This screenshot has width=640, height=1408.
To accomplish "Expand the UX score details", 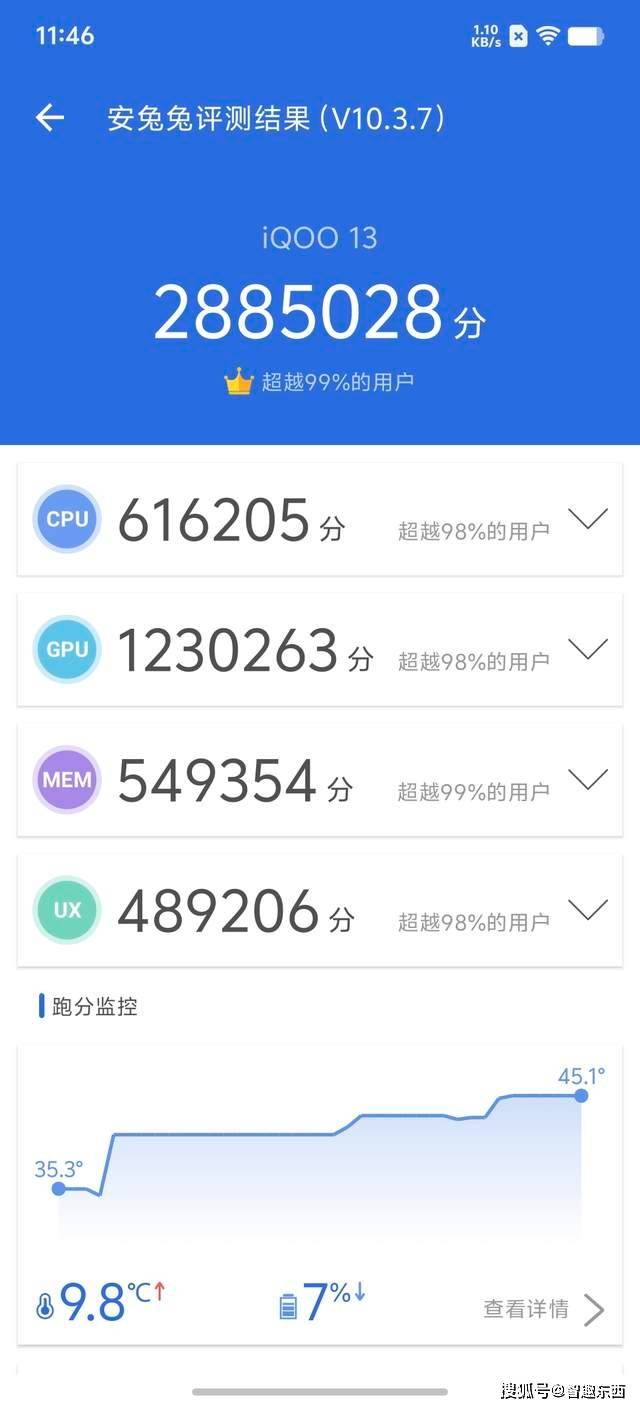I will (x=587, y=909).
